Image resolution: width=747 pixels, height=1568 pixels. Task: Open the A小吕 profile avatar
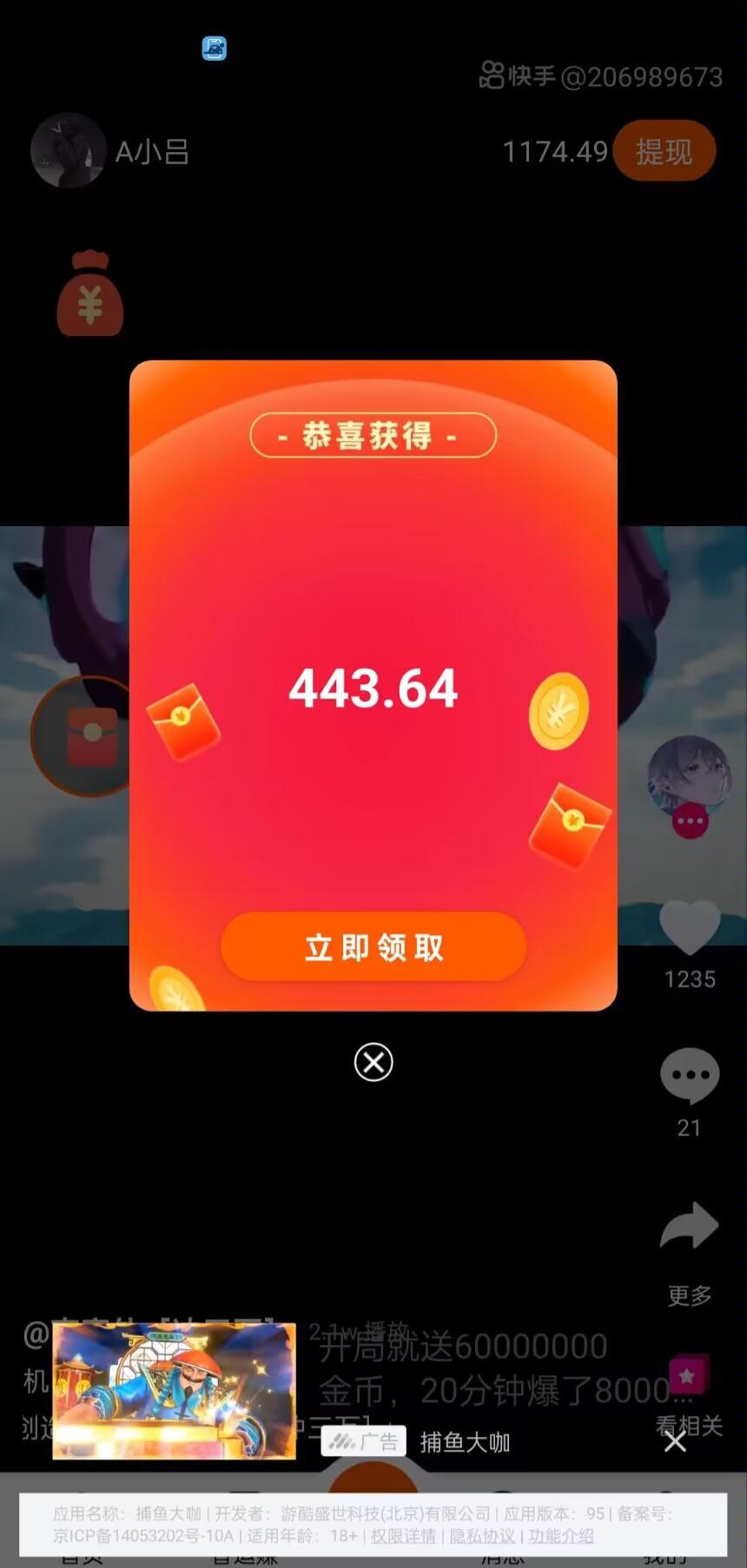pyautogui.click(x=67, y=151)
